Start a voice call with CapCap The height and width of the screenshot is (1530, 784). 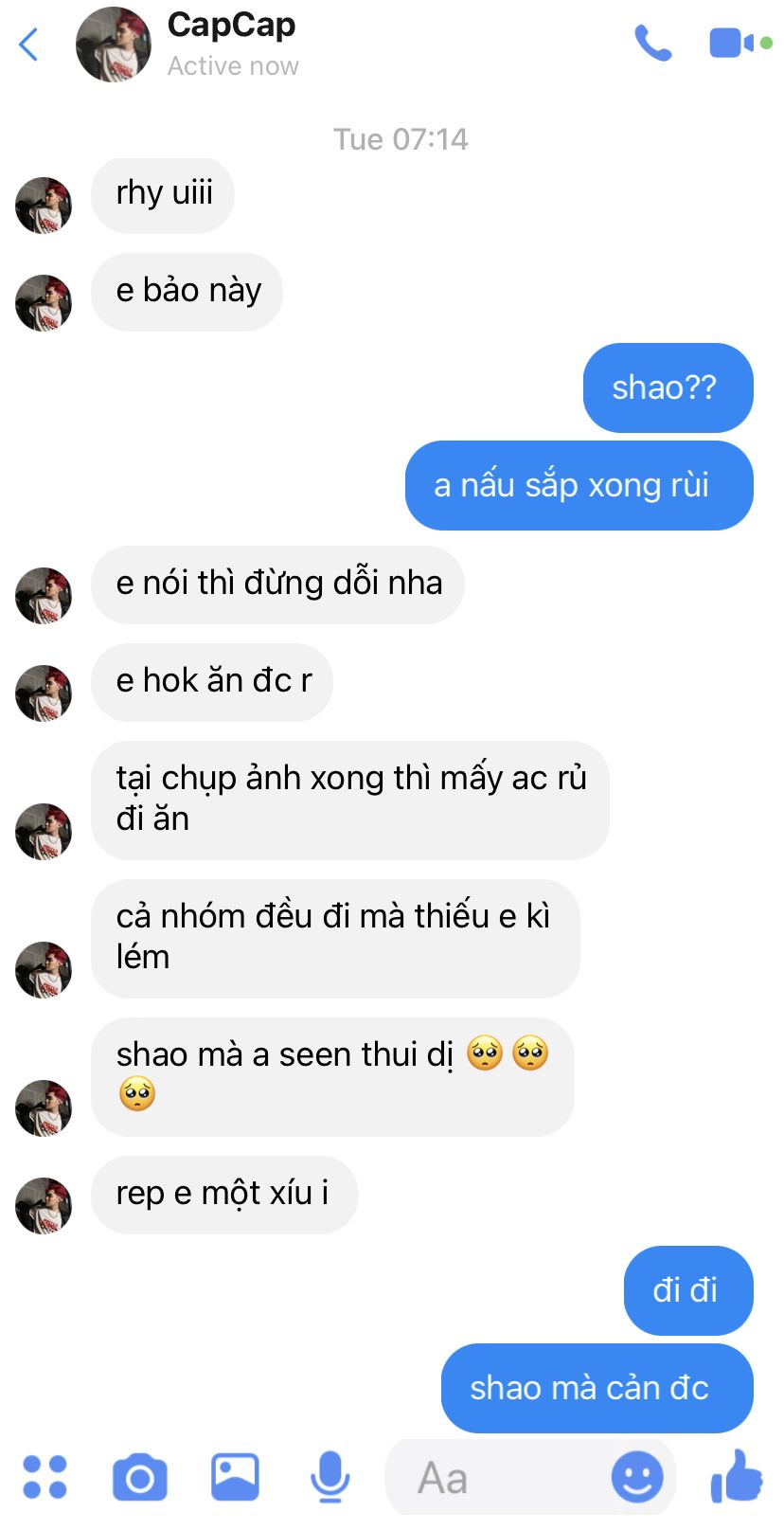pos(653,44)
